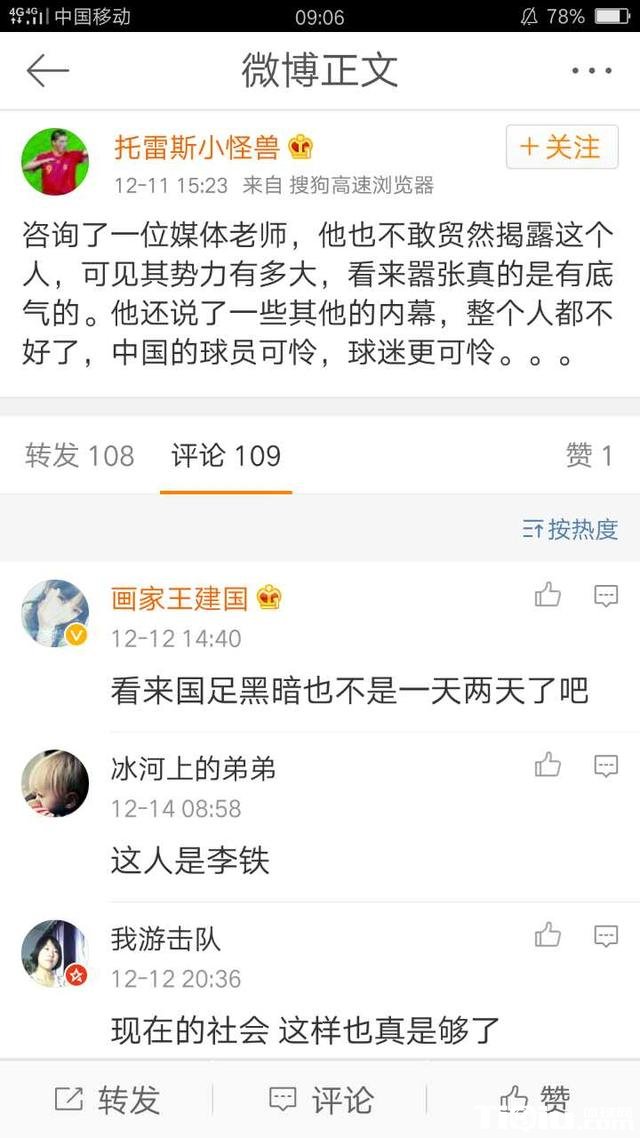Go back using the arrow
Screen dimensions: 640x1138
pos(47,71)
